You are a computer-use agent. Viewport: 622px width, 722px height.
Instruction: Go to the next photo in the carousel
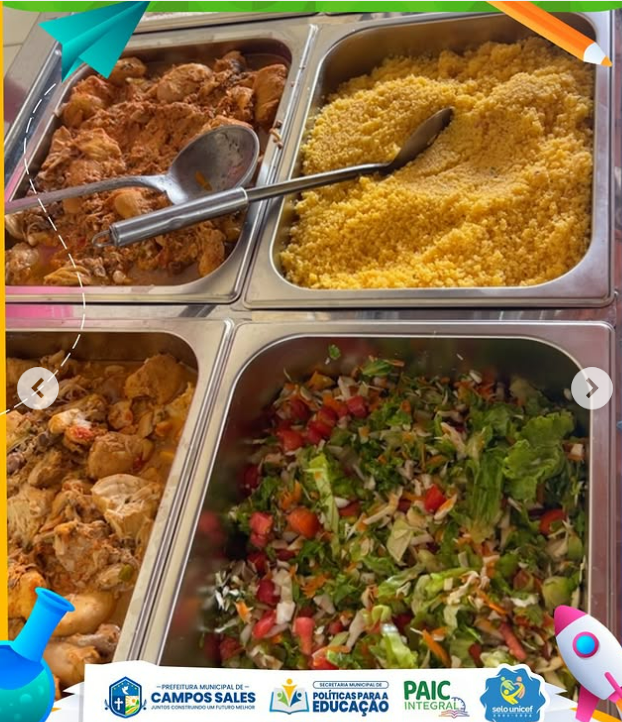point(591,388)
